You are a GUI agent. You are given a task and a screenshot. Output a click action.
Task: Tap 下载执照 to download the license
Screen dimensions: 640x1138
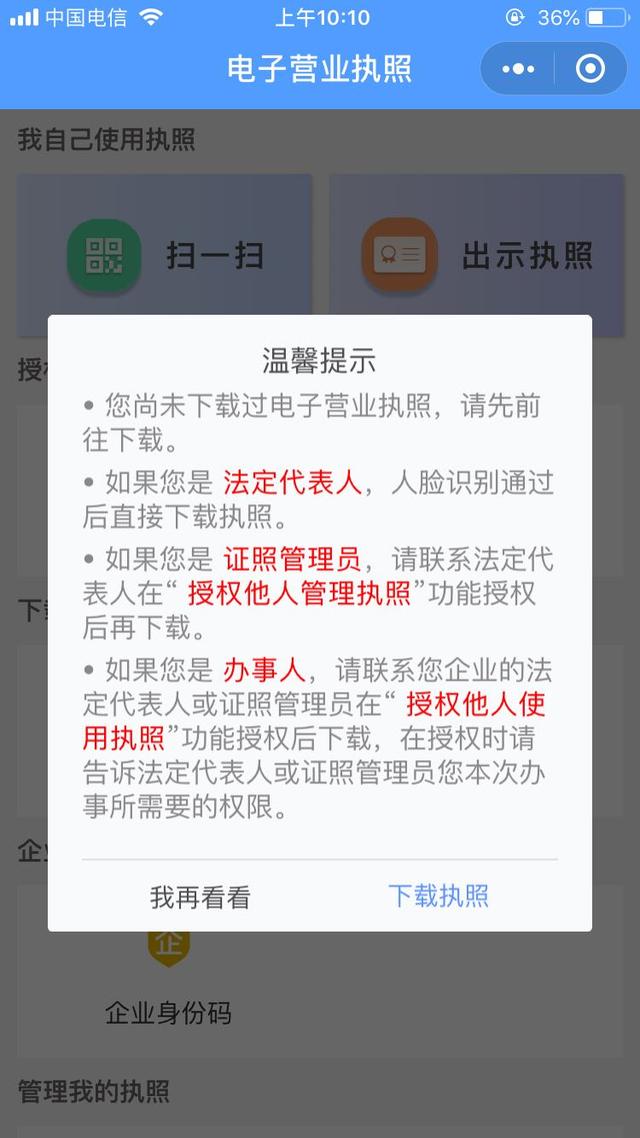pyautogui.click(x=438, y=896)
